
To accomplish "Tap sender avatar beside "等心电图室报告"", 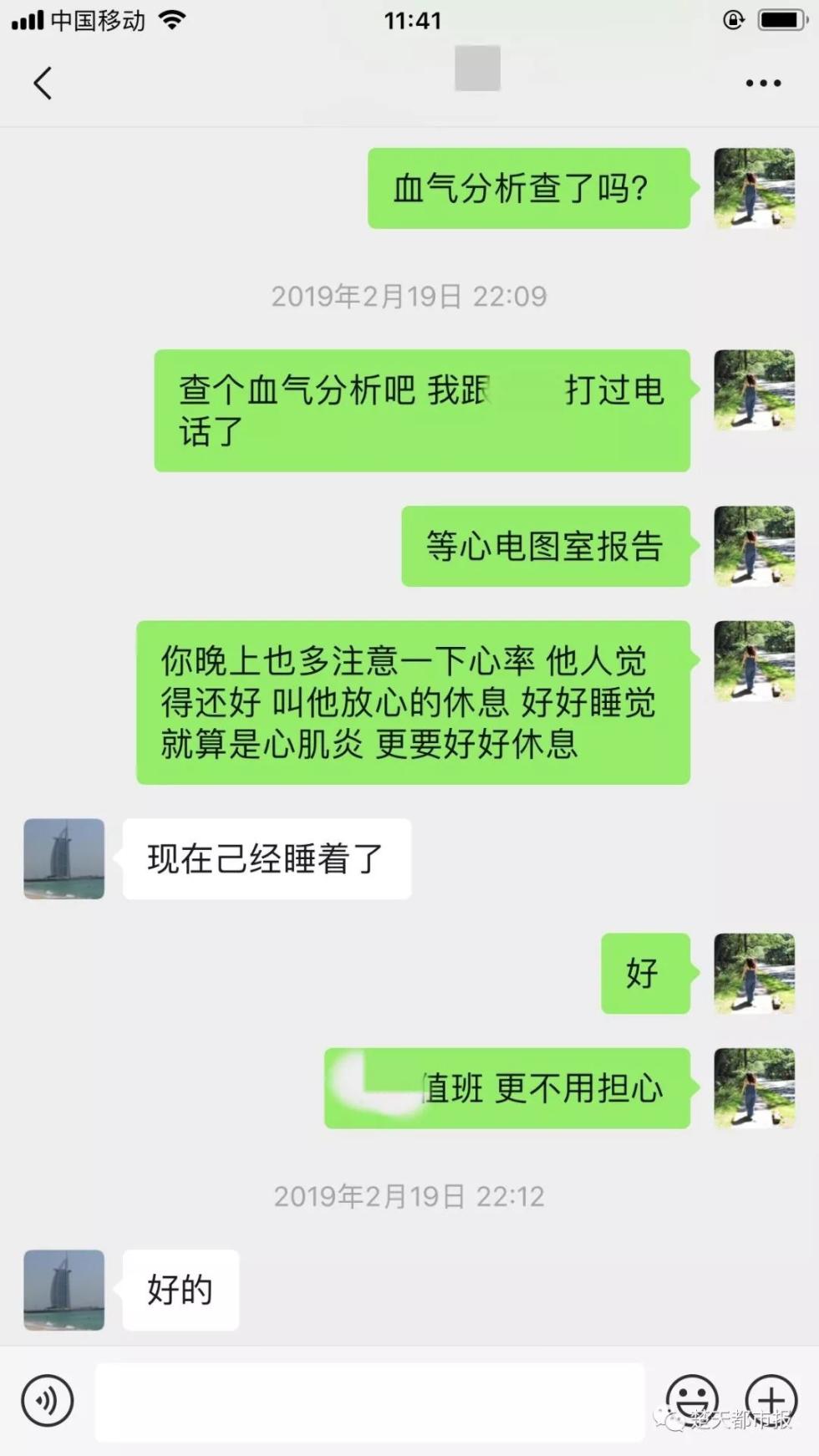I will [x=754, y=546].
